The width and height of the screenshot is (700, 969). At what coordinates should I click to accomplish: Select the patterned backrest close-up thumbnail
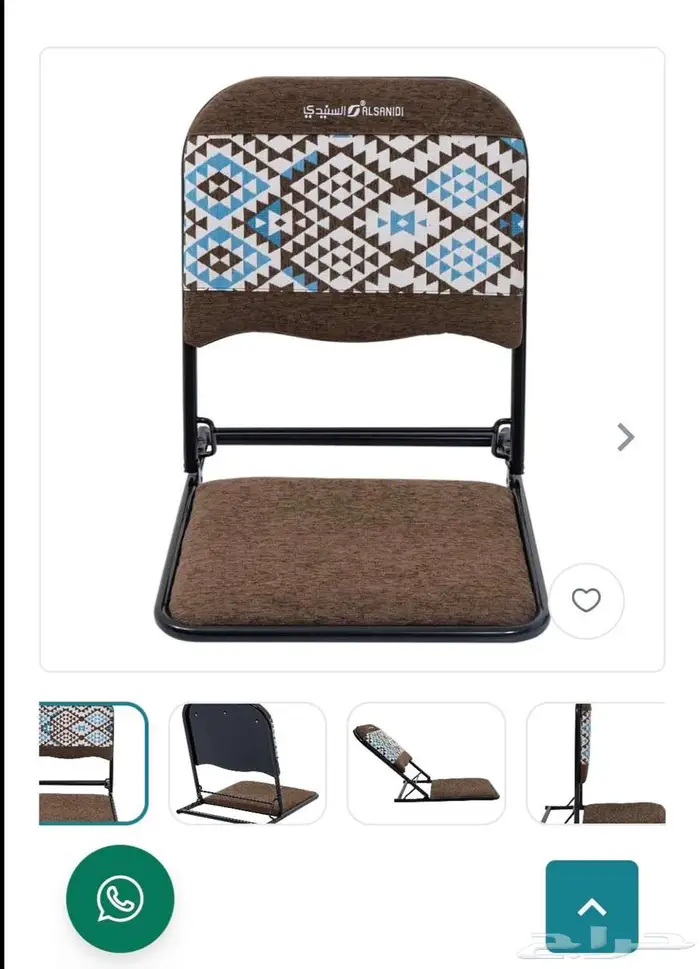(92, 763)
